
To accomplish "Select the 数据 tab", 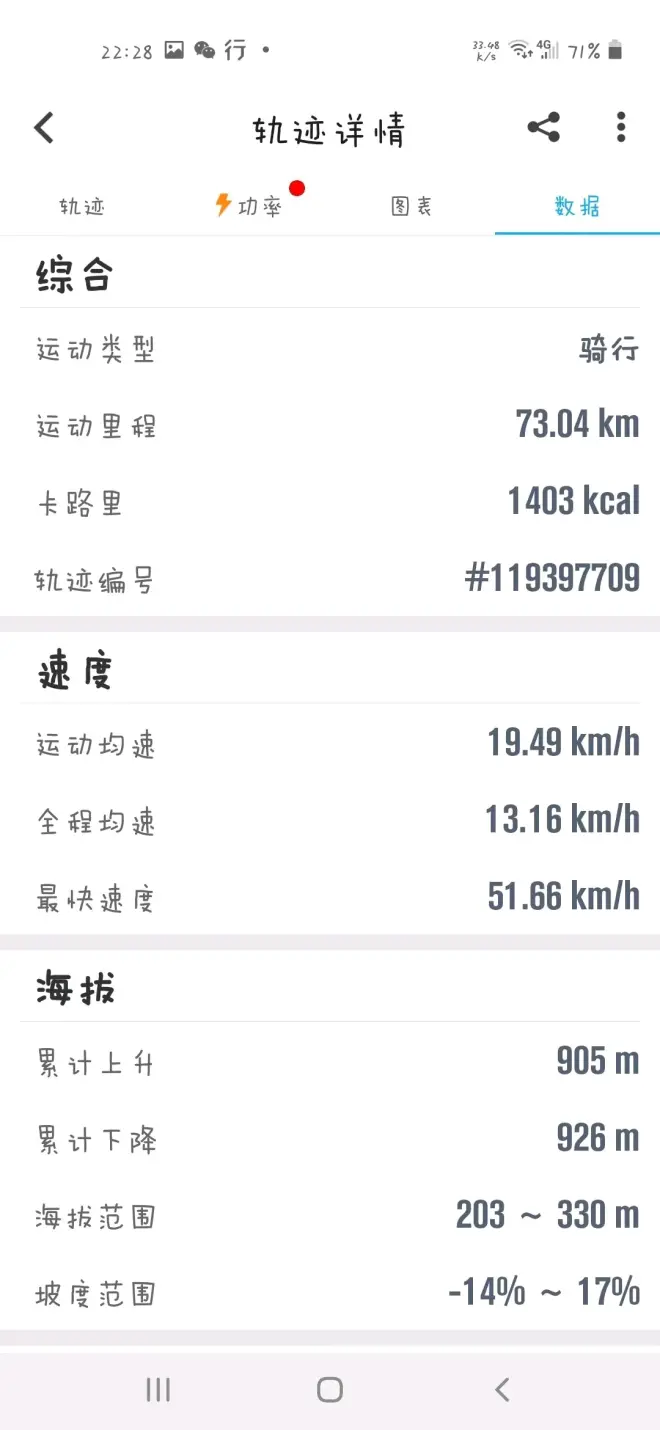I will pyautogui.click(x=577, y=206).
